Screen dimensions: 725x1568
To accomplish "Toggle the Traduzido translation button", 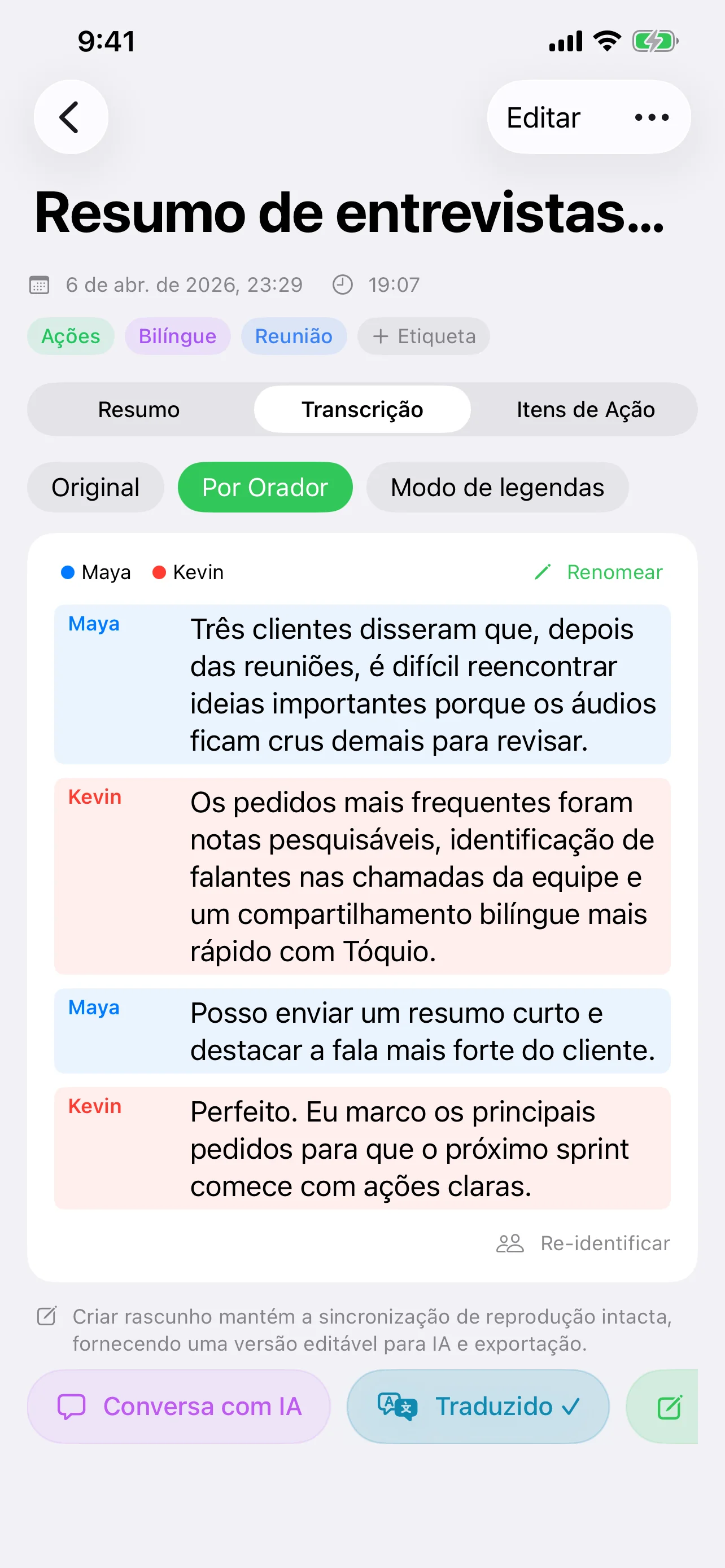I will point(478,1406).
